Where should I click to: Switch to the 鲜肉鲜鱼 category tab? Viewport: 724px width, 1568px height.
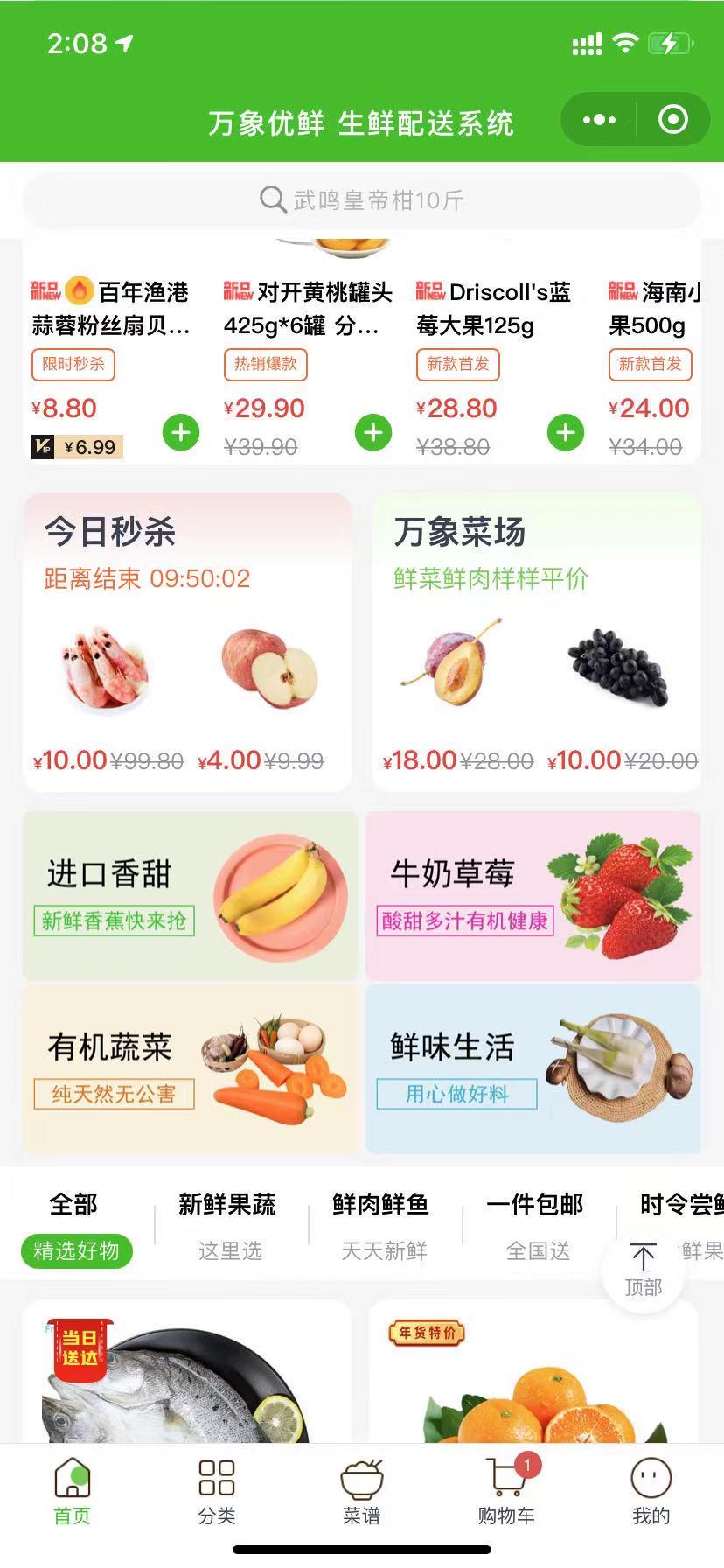click(x=382, y=1225)
